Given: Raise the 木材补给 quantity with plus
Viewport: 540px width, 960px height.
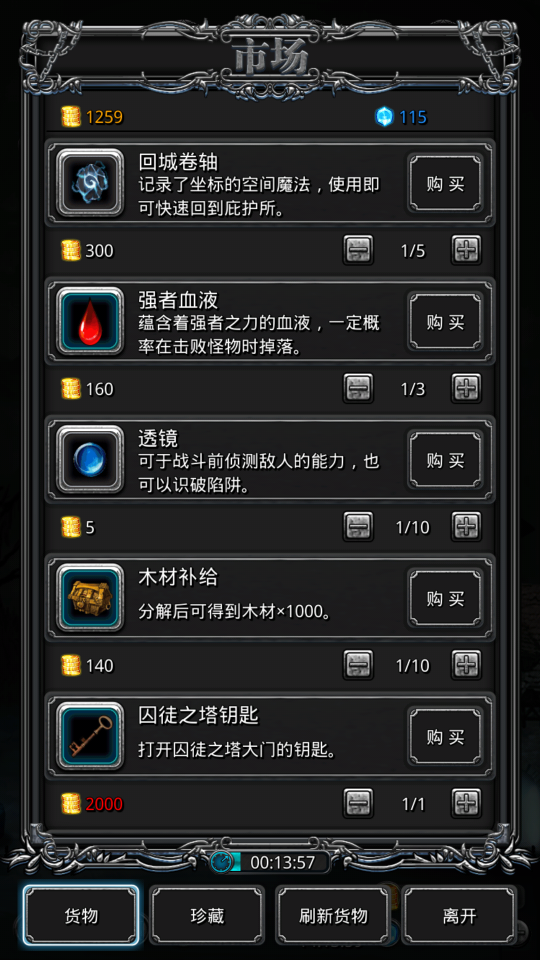Looking at the screenshot, I should [466, 665].
